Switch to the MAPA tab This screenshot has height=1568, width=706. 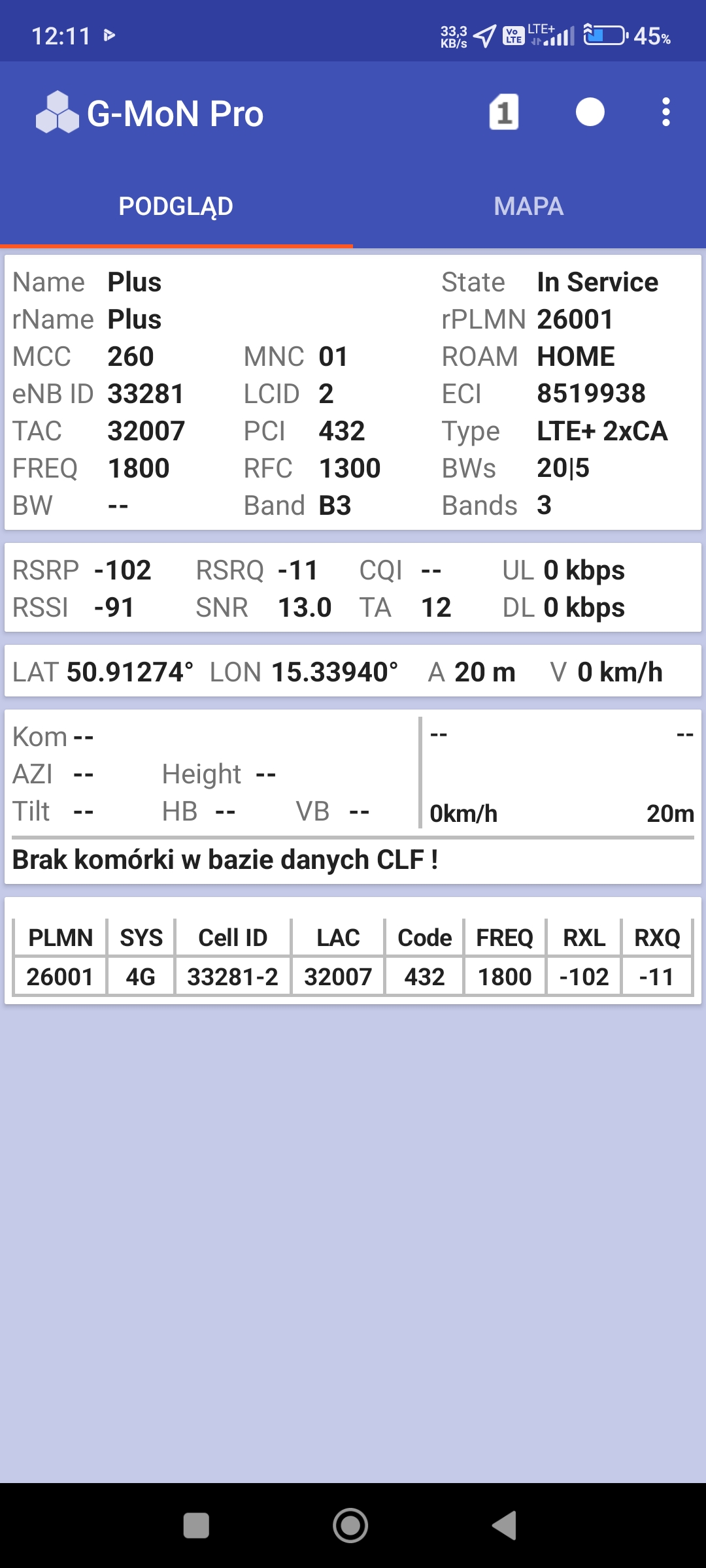529,206
